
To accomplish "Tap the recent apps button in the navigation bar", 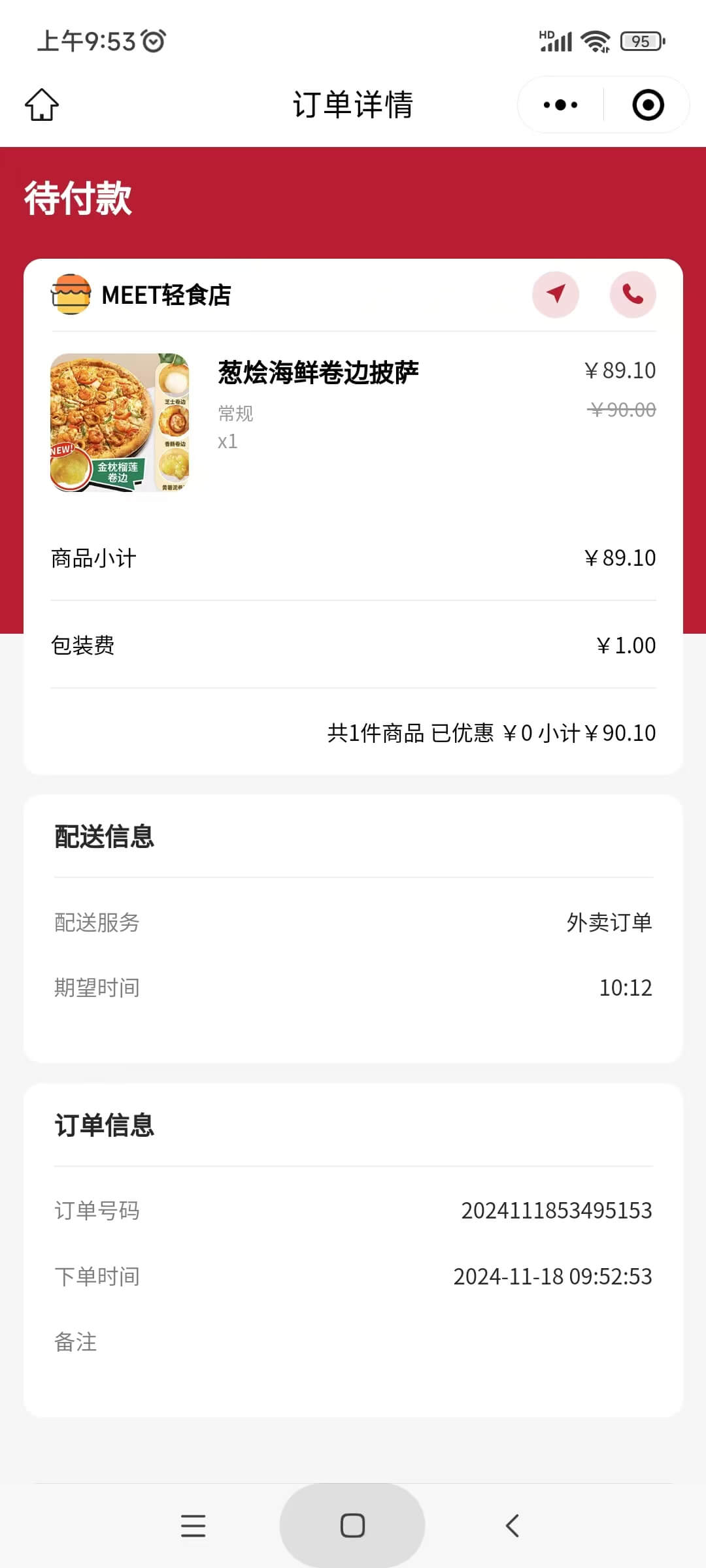I will 193,1525.
